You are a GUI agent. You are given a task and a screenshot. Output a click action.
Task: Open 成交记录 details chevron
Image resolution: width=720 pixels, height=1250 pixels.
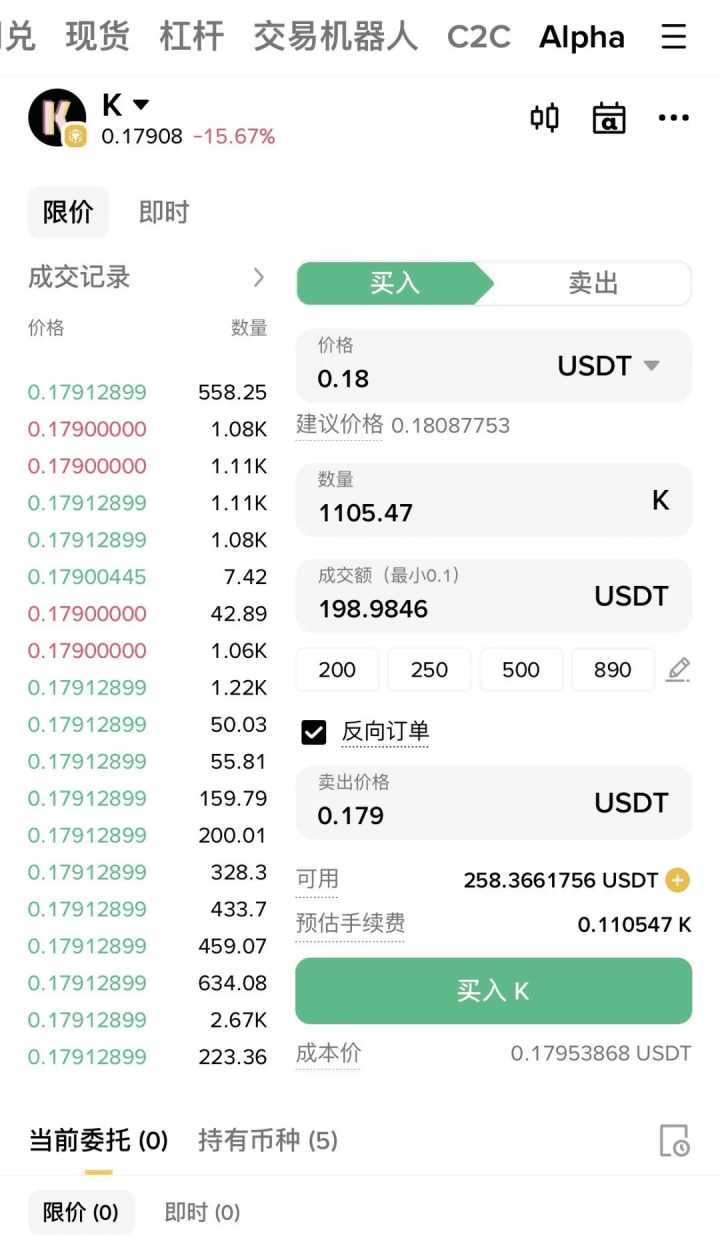259,277
